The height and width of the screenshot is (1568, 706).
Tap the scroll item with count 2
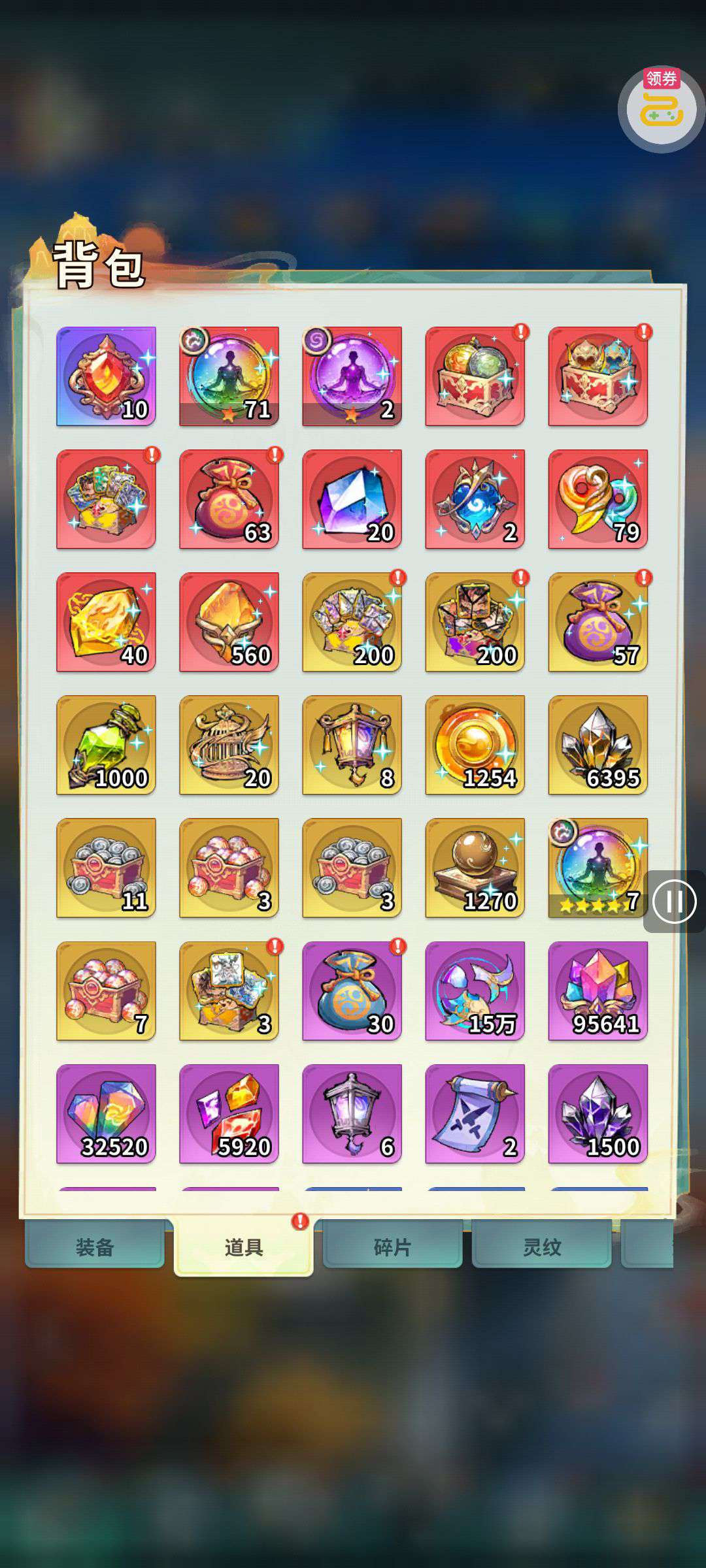tap(475, 1113)
